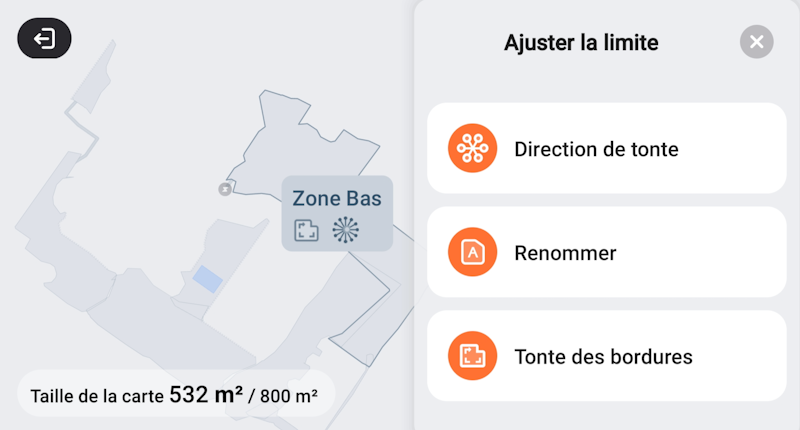Open Tonte des bordures setting
The width and height of the screenshot is (800, 430).
pyautogui.click(x=606, y=356)
